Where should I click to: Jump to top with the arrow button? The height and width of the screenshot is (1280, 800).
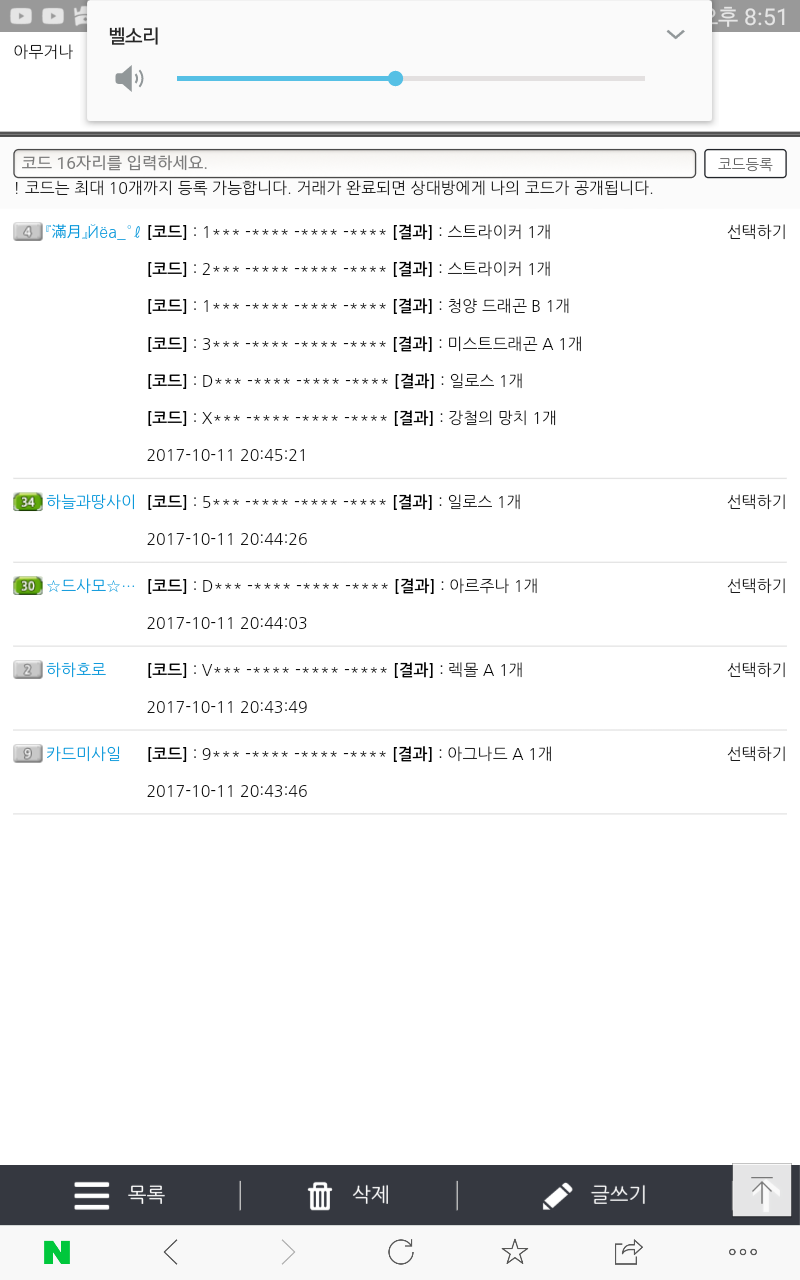(x=761, y=1190)
